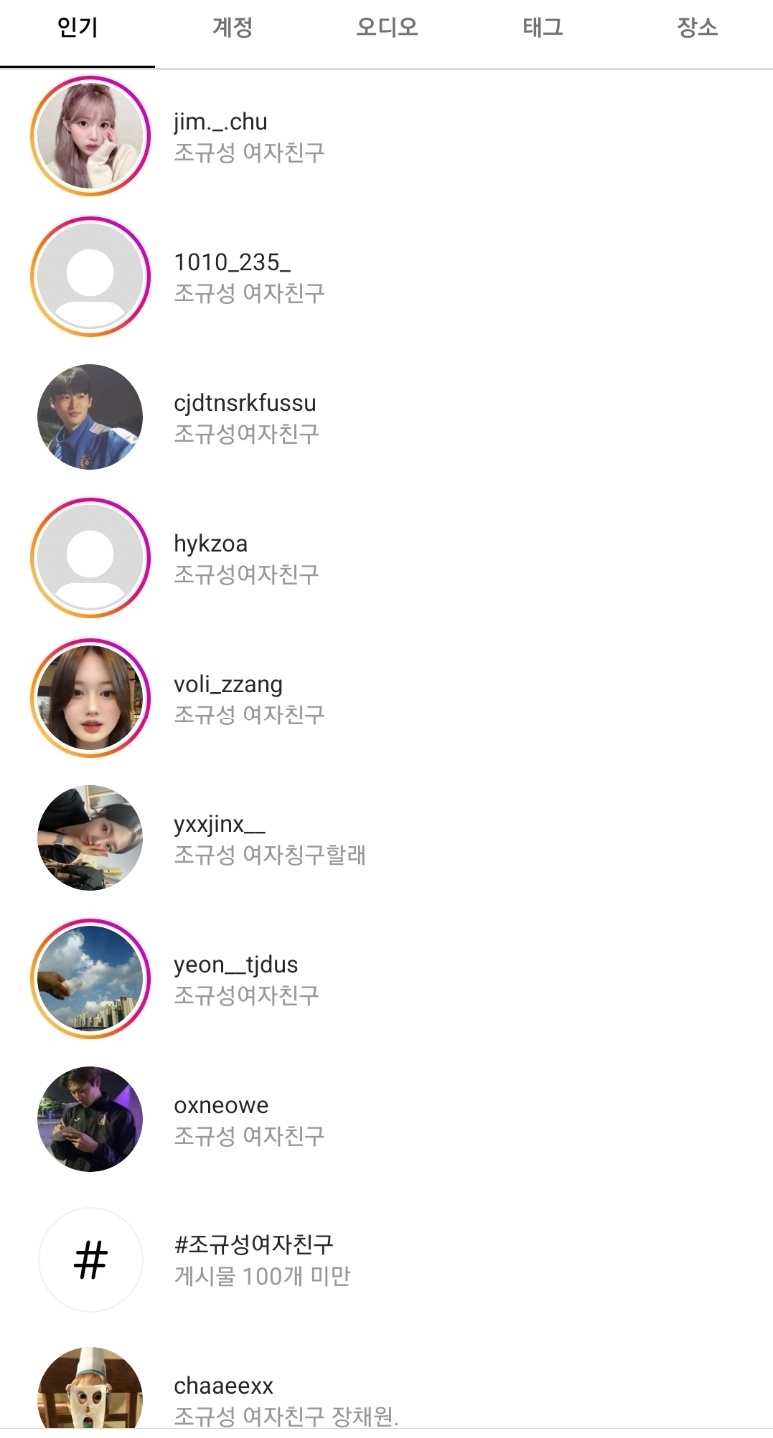
Task: Switch to the 태그 tab
Action: (x=542, y=29)
